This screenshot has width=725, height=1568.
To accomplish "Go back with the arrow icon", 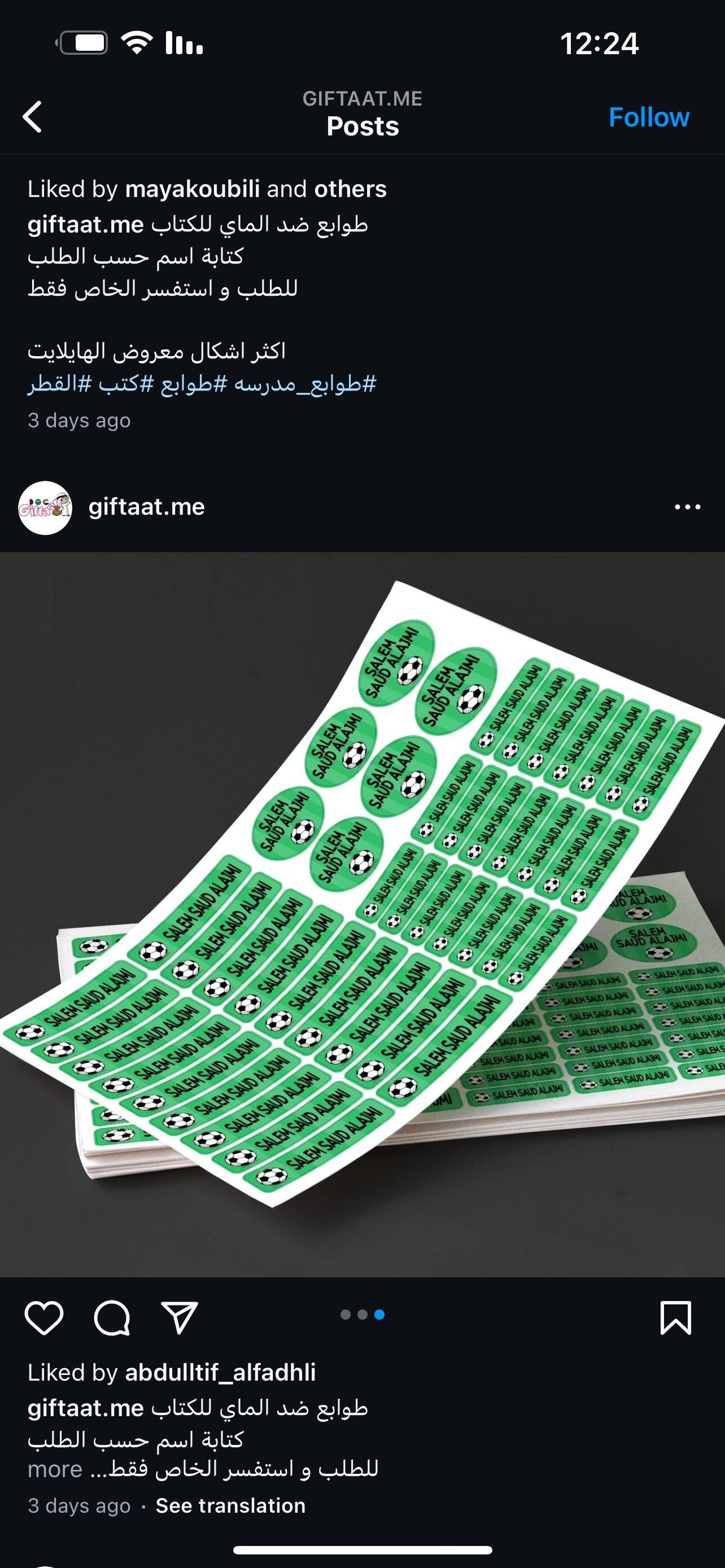I will (32, 116).
